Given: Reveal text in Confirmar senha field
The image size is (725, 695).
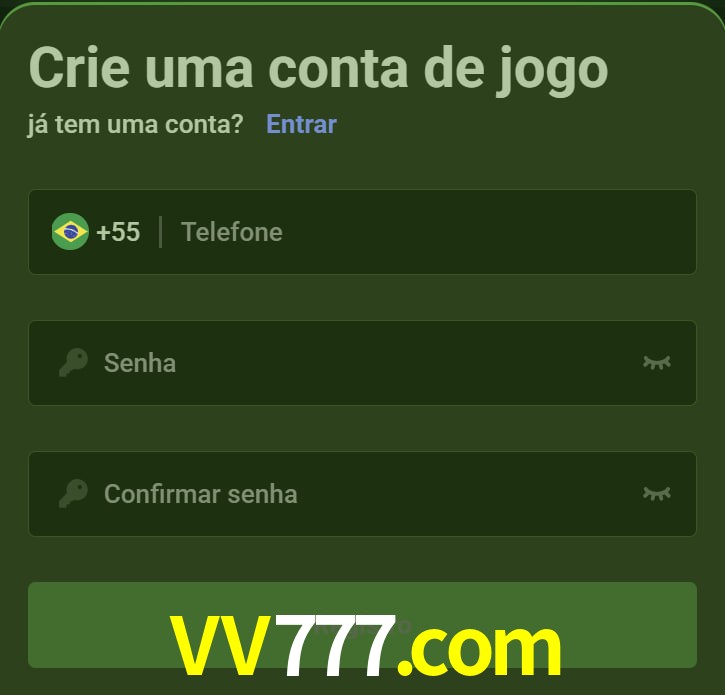Looking at the screenshot, I should tap(656, 493).
